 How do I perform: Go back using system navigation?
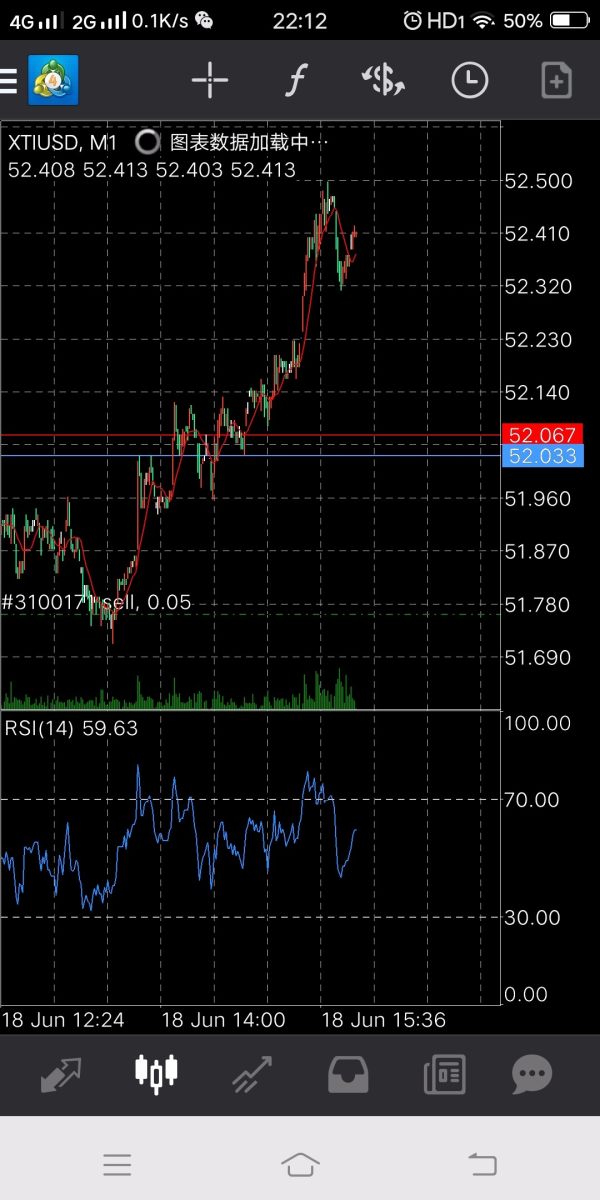click(x=482, y=1164)
